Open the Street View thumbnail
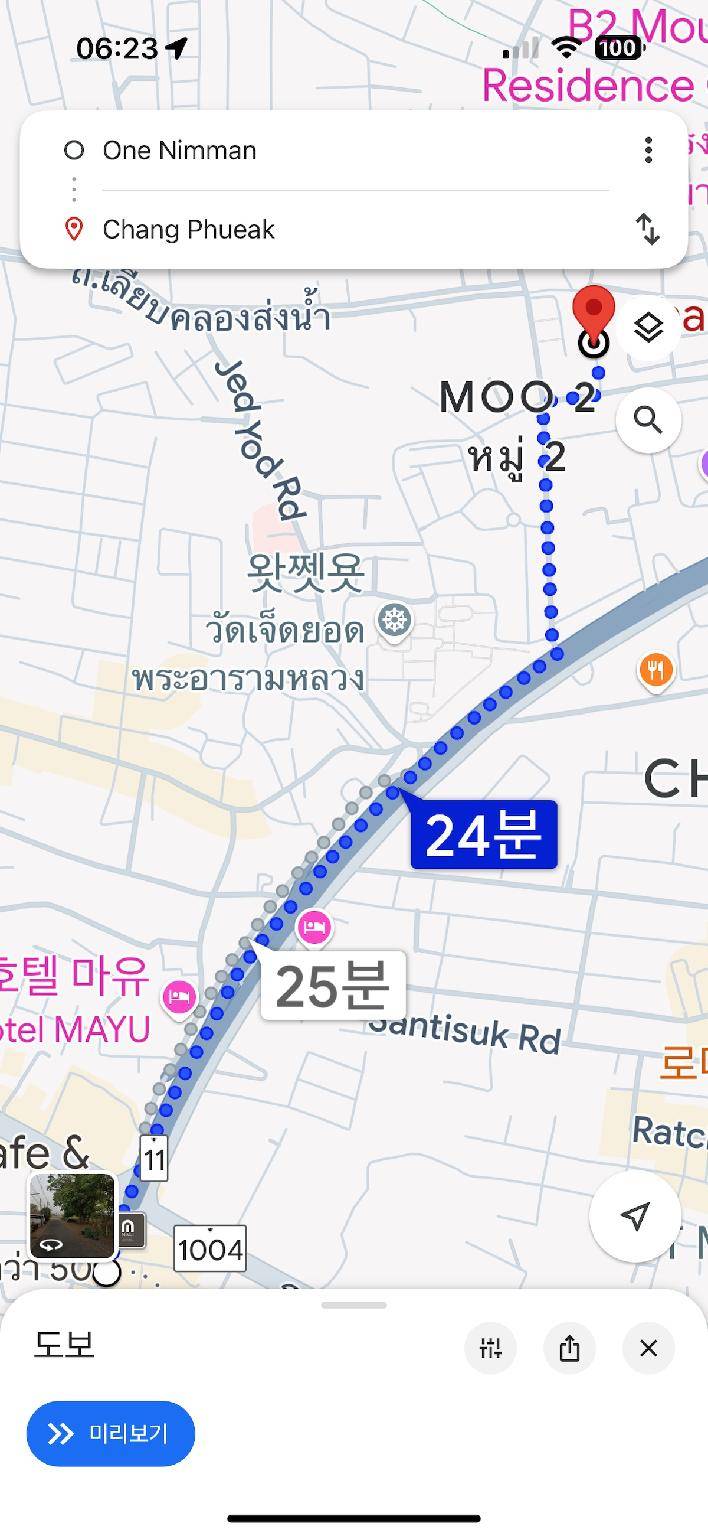The height and width of the screenshot is (1536, 708). click(x=72, y=1216)
